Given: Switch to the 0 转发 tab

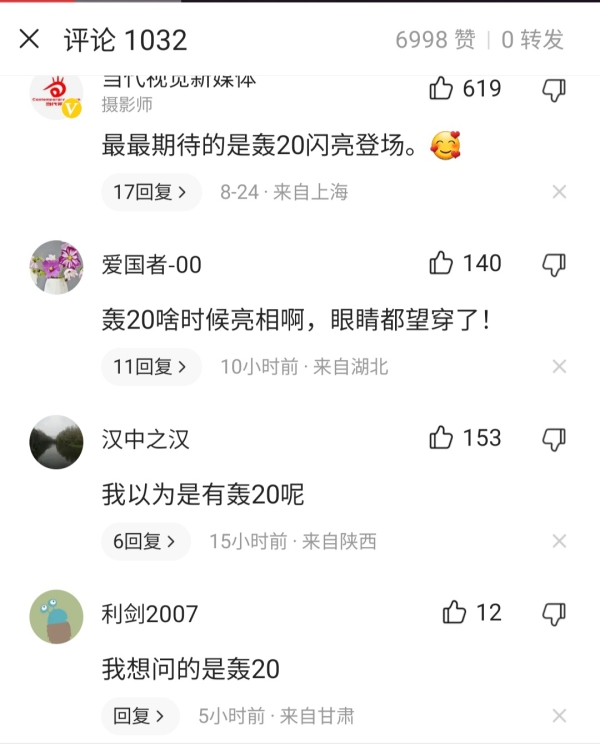Looking at the screenshot, I should (x=532, y=39).
